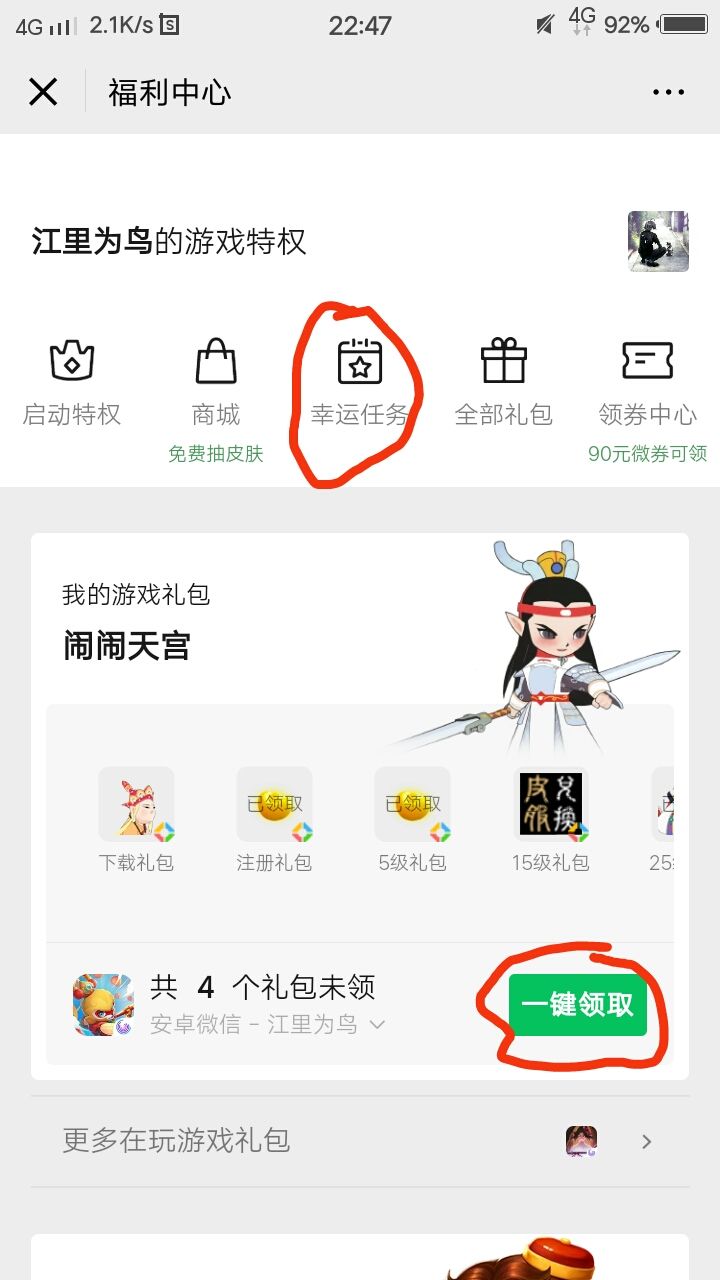The height and width of the screenshot is (1280, 720).
Task: Open the more options ellipsis icon
Action: pyautogui.click(x=668, y=90)
